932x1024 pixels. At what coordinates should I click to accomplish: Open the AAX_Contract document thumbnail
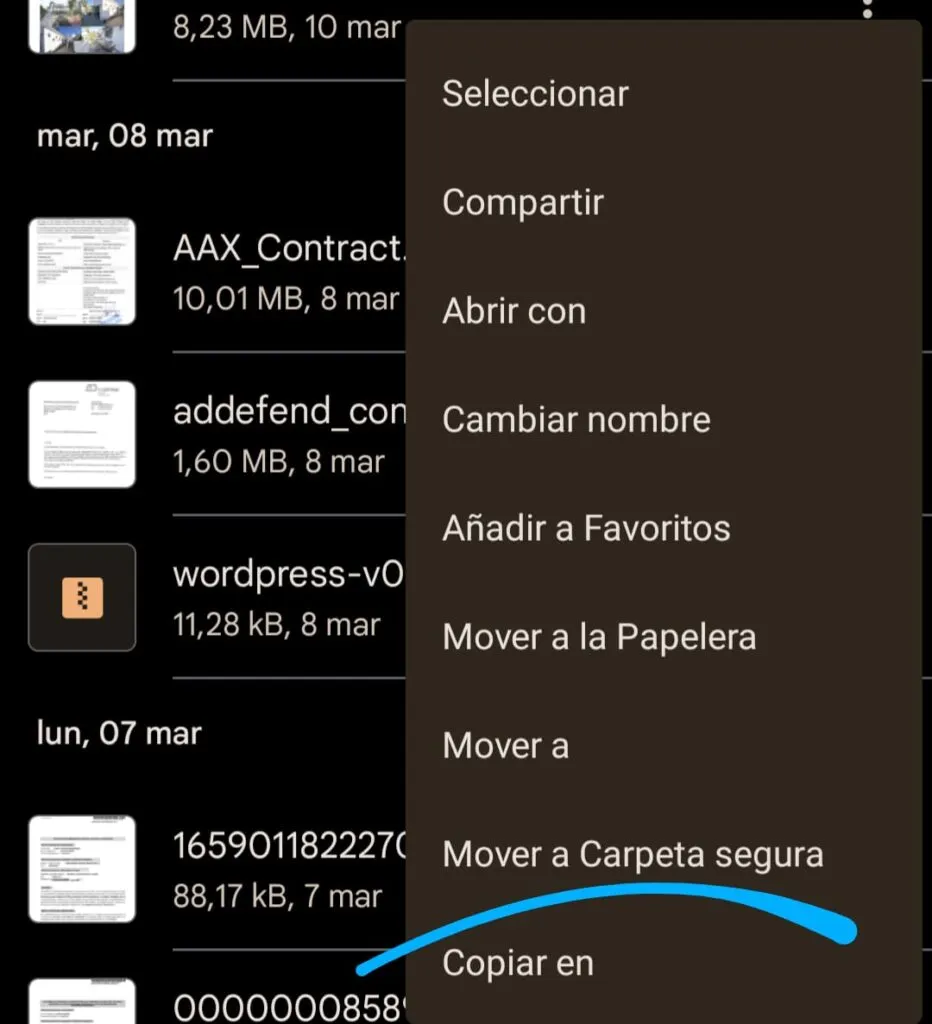coord(81,270)
